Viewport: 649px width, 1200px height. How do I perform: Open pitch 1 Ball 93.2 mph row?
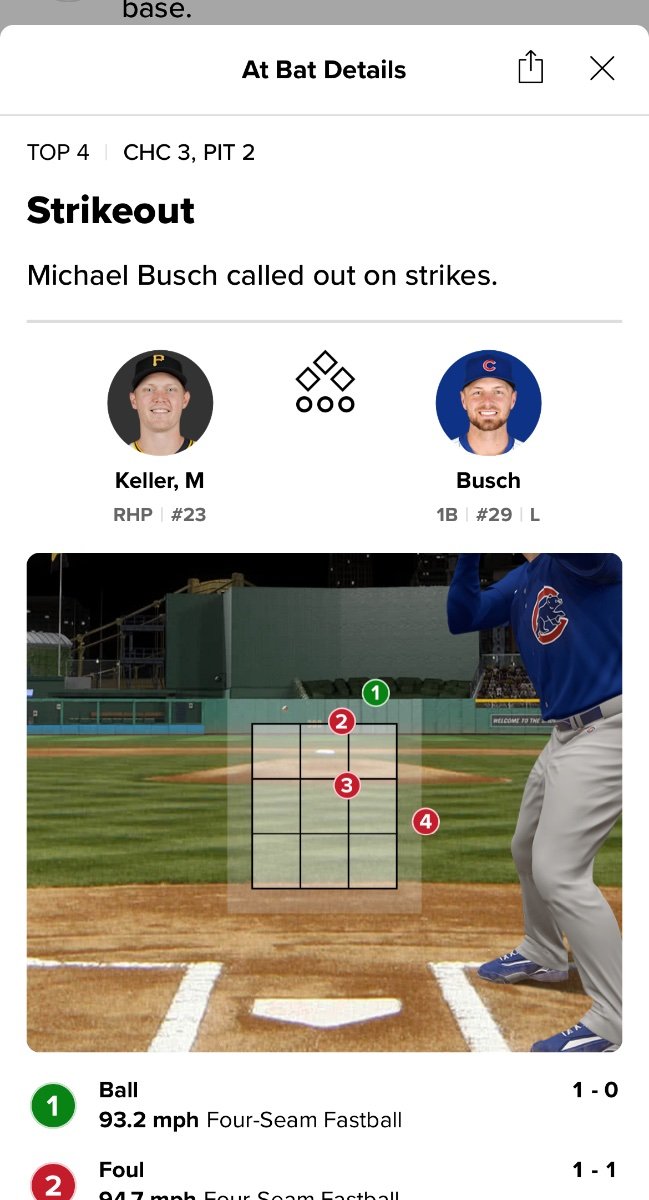coord(324,1105)
